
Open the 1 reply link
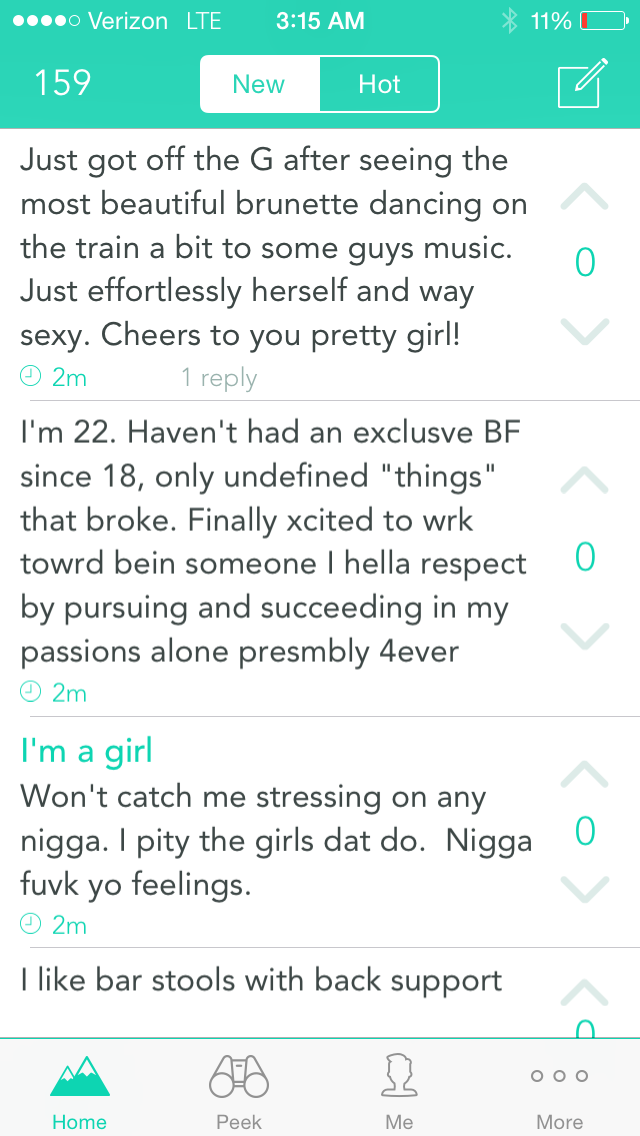(x=219, y=378)
